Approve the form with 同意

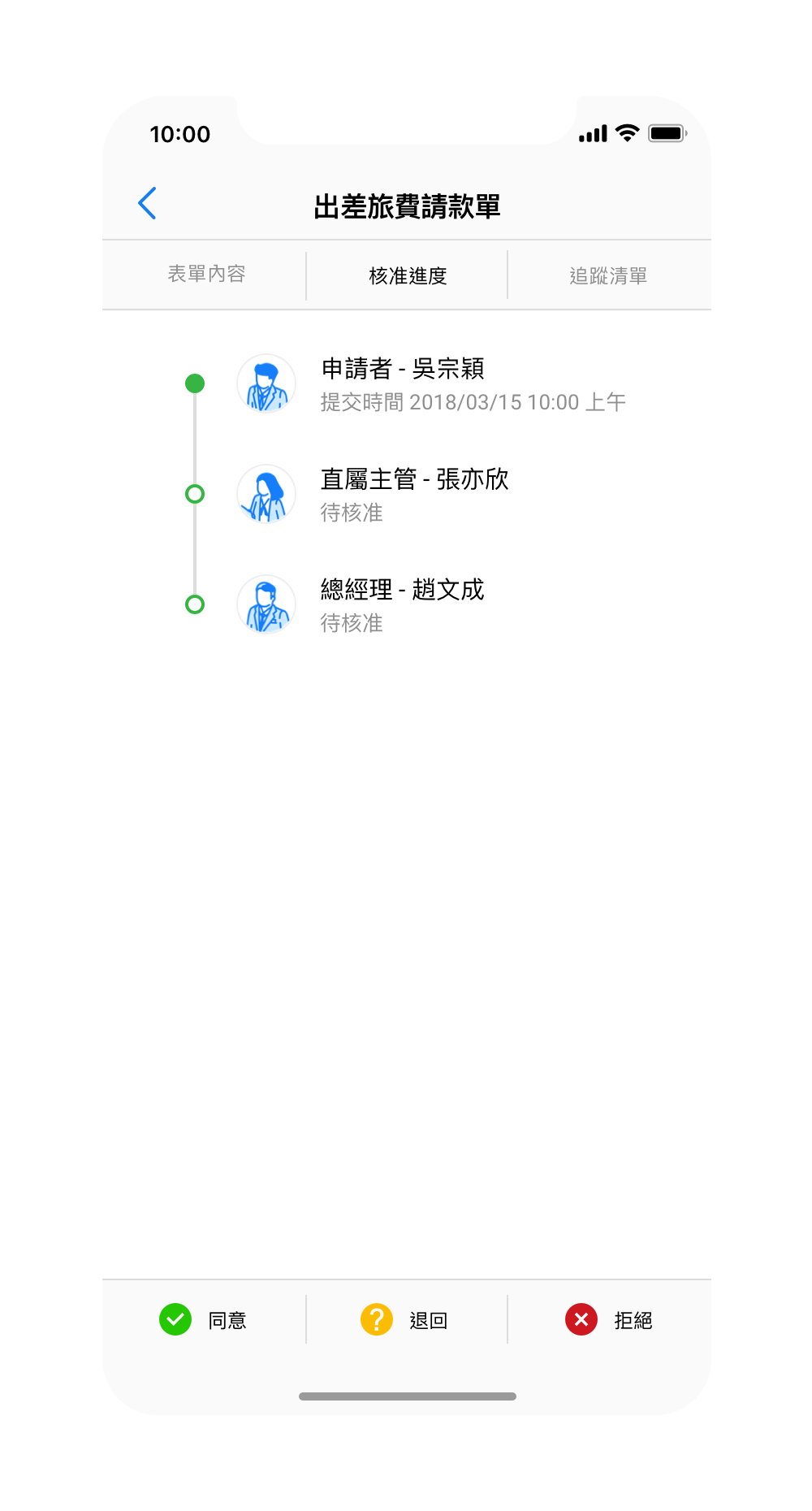pos(203,1320)
